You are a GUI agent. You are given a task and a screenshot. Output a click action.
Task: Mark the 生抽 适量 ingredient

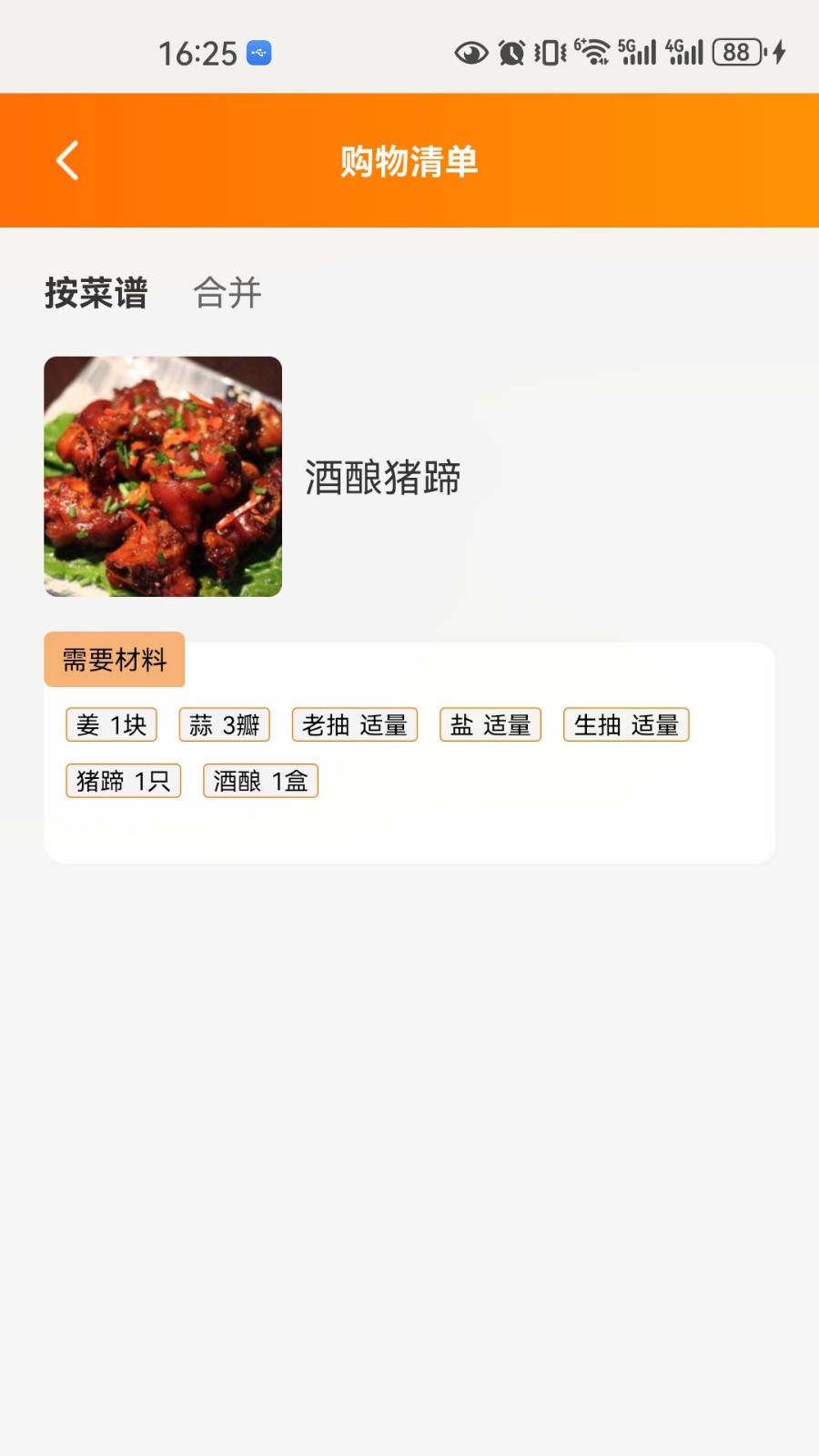626,725
